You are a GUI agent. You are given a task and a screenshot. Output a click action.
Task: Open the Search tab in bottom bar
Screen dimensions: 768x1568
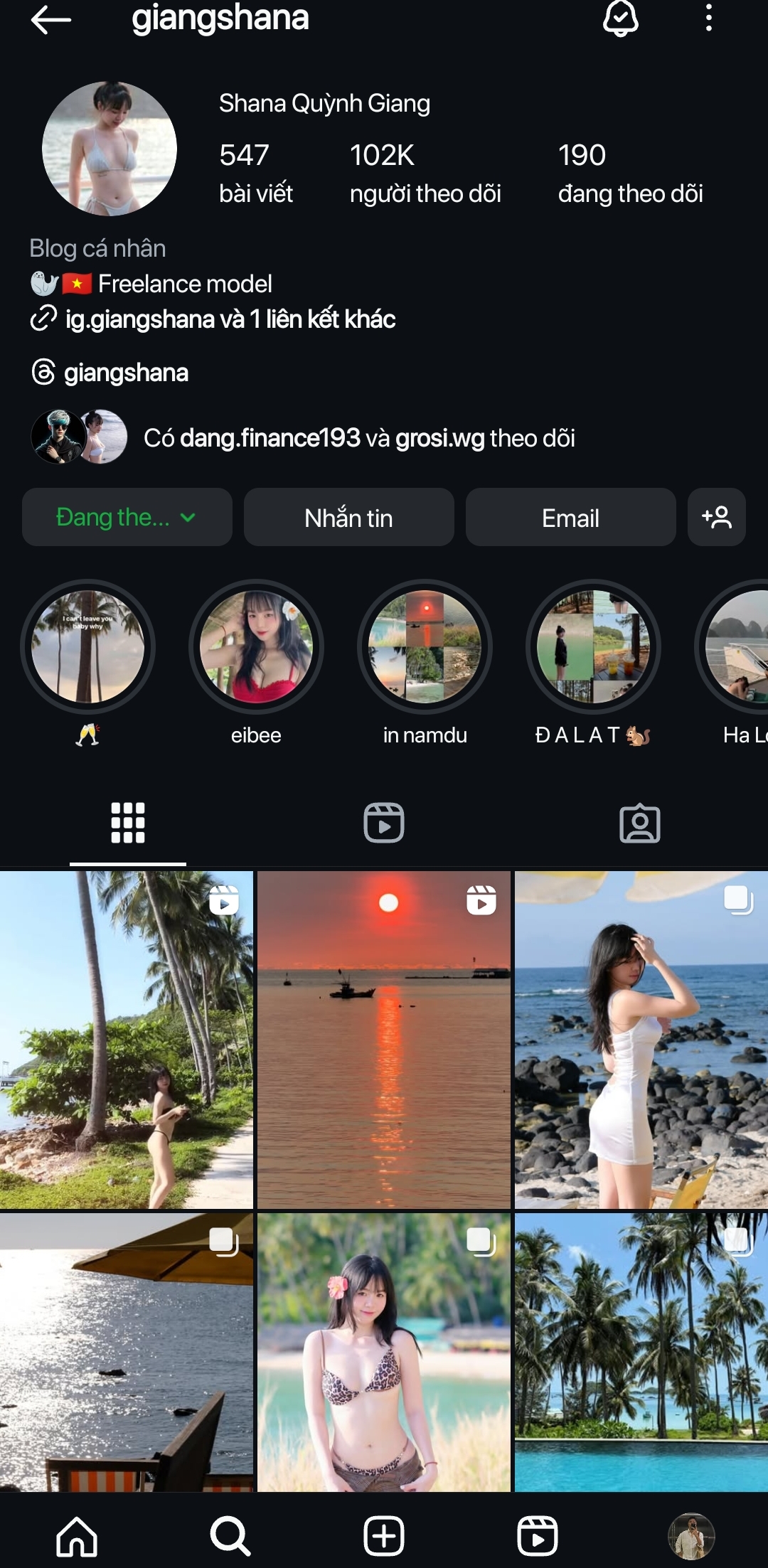230,1536
